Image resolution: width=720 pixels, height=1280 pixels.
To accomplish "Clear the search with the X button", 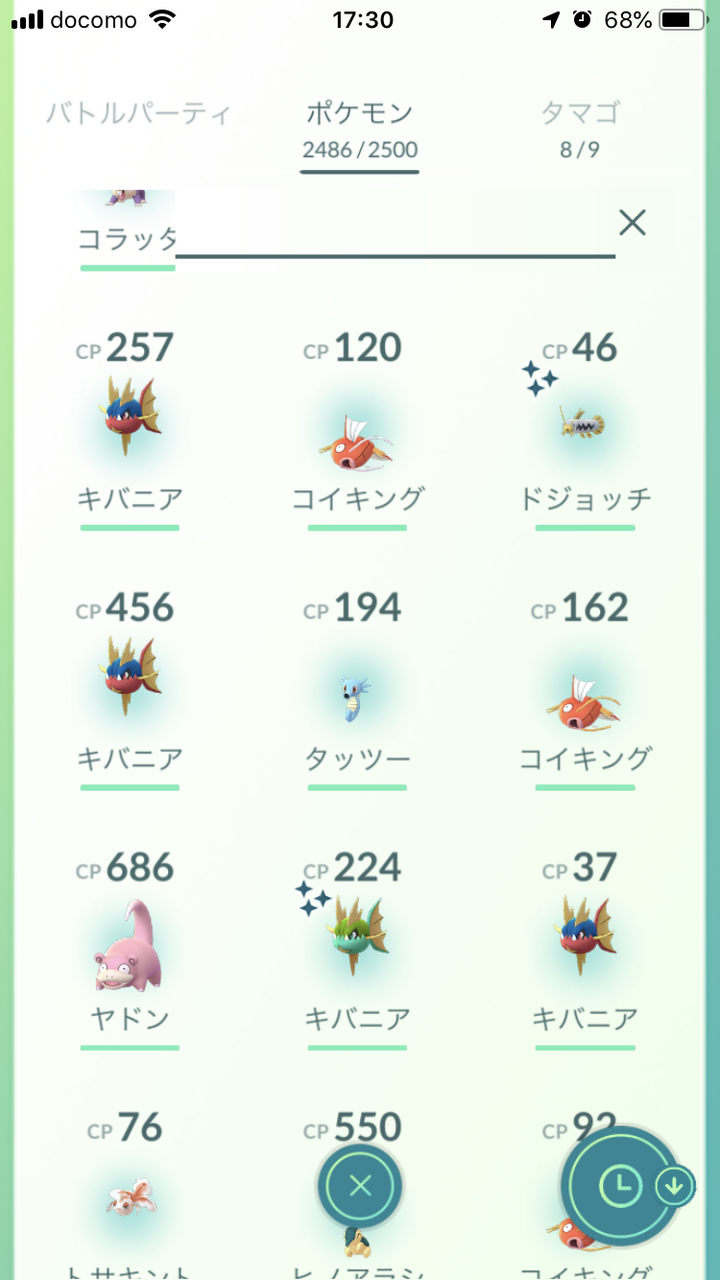I will click(x=632, y=223).
